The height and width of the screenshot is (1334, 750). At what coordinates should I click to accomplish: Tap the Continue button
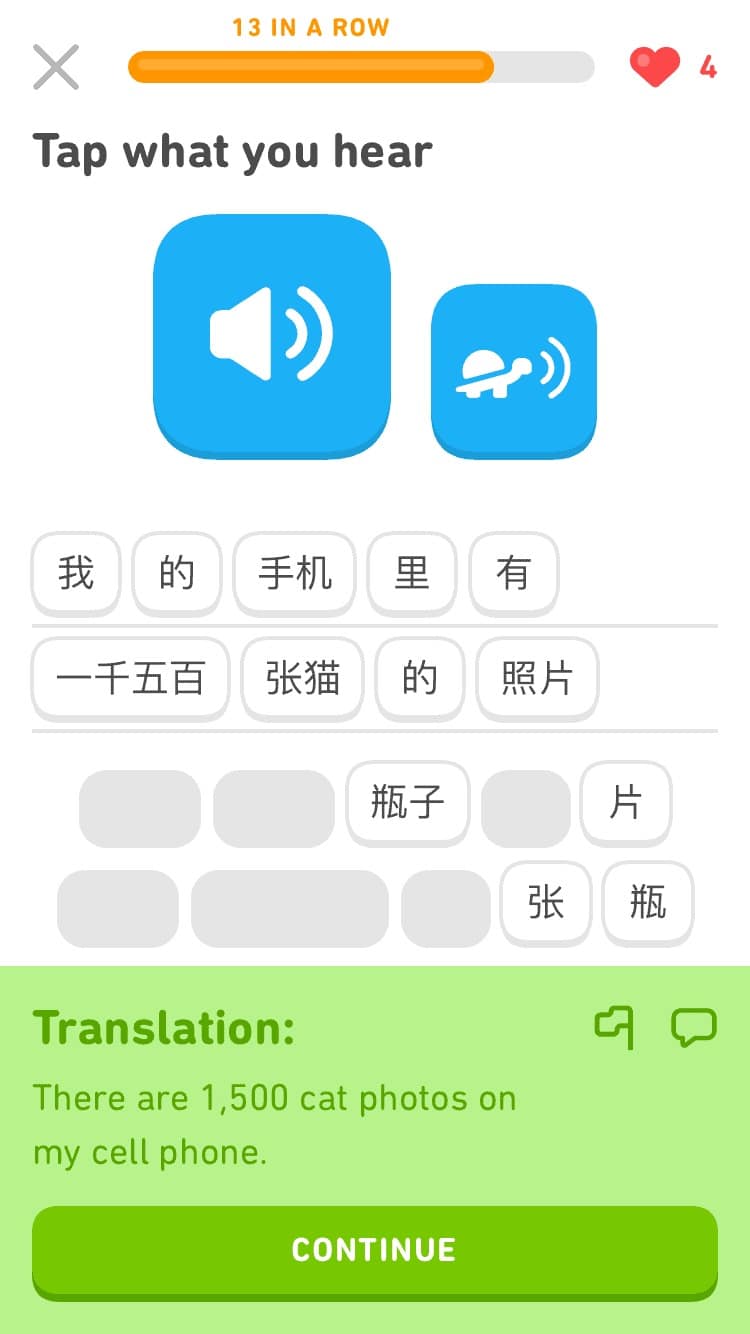[374, 1250]
